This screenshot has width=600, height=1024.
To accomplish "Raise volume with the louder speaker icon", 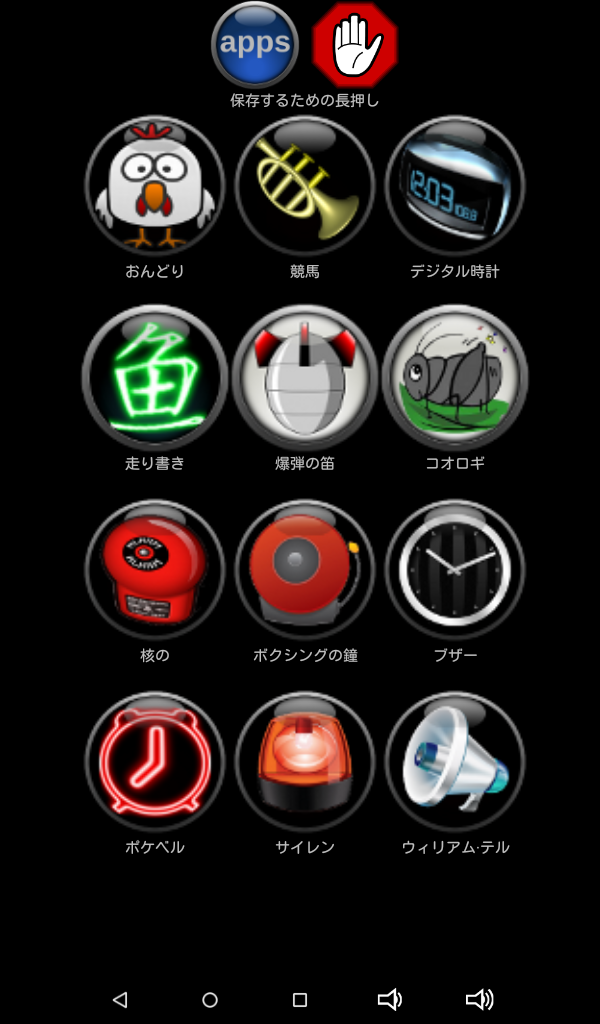I will point(480,999).
